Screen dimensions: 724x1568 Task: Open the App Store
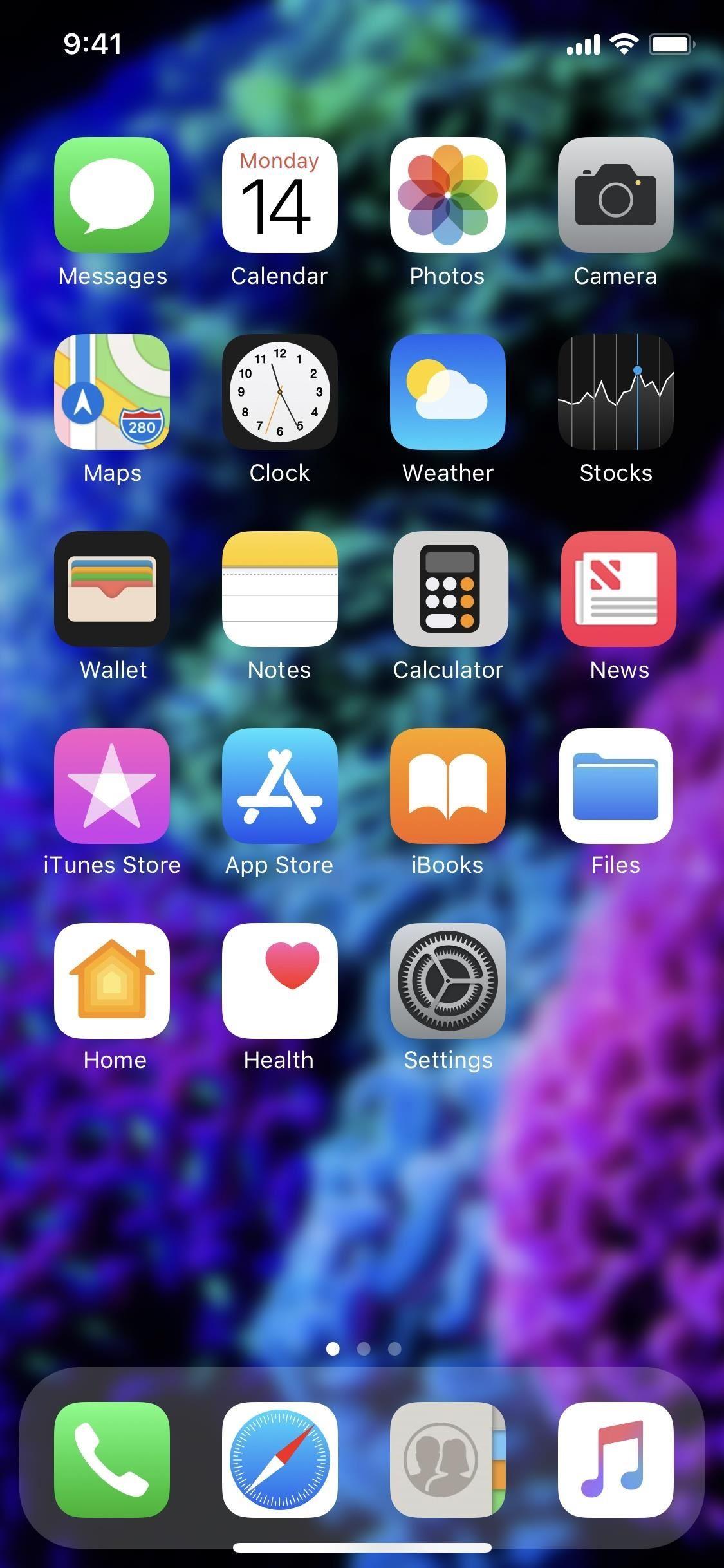coord(279,787)
